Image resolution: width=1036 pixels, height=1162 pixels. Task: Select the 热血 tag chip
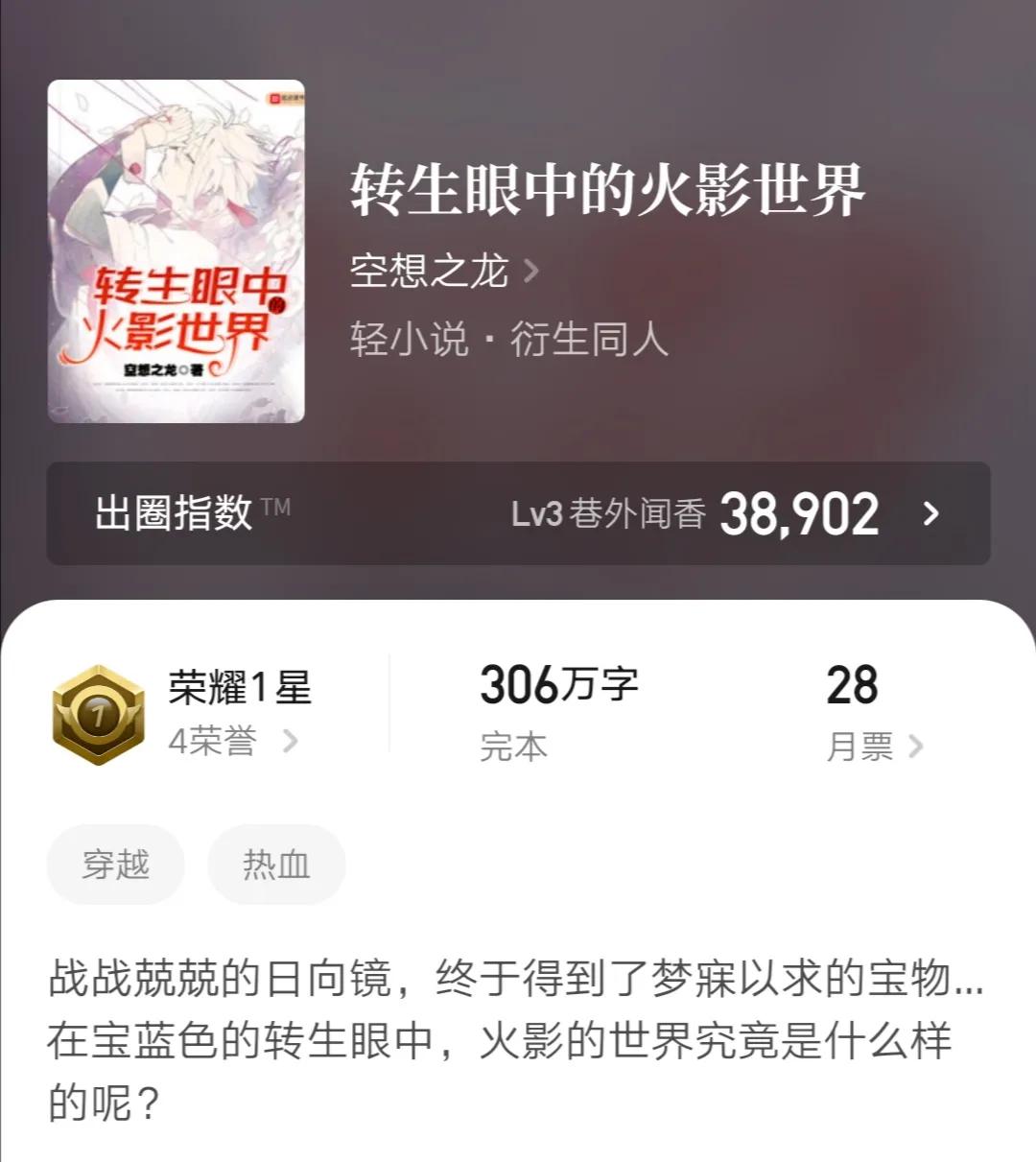click(275, 865)
